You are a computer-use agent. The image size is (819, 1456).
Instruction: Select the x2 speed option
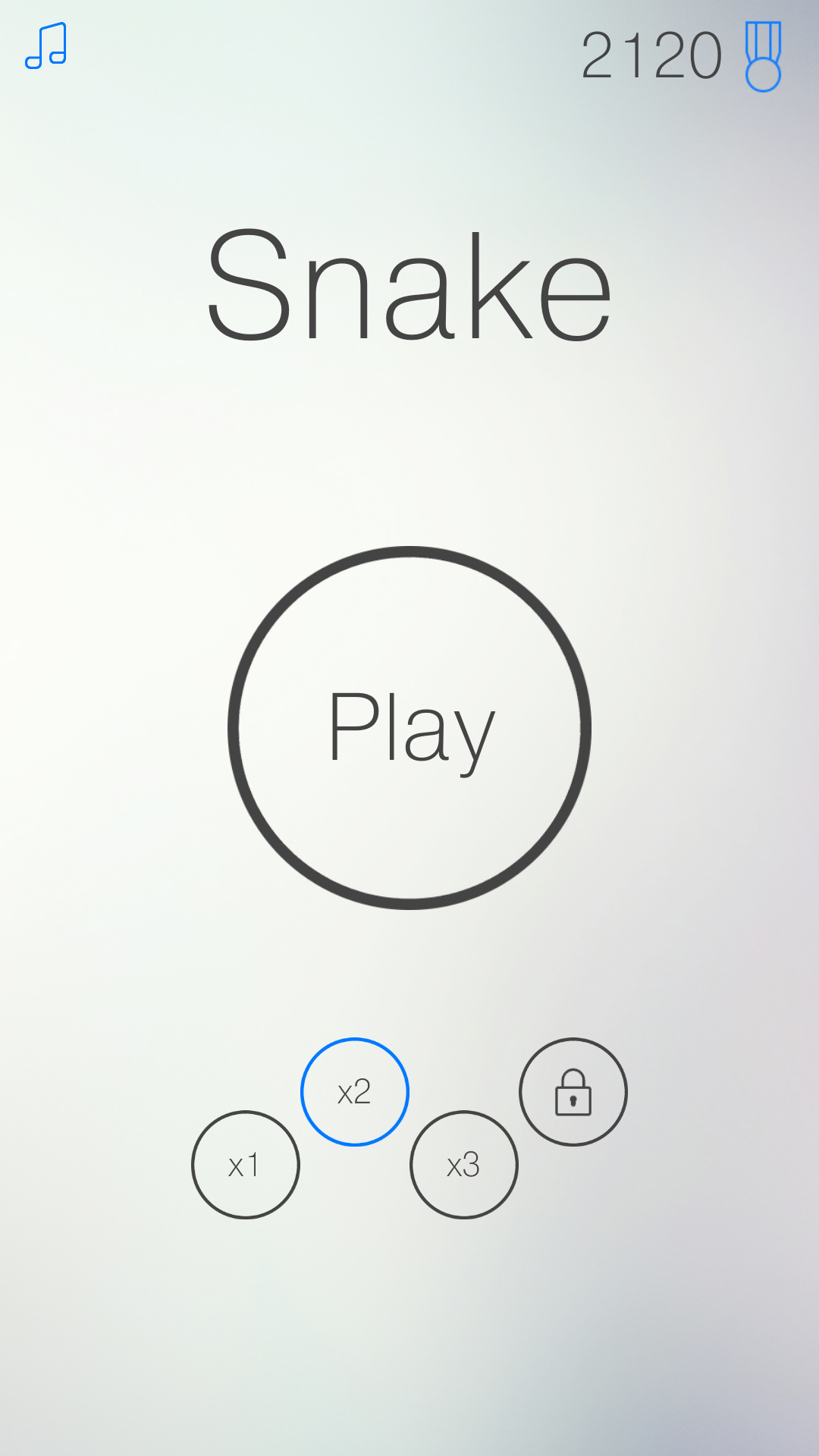coord(355,1092)
